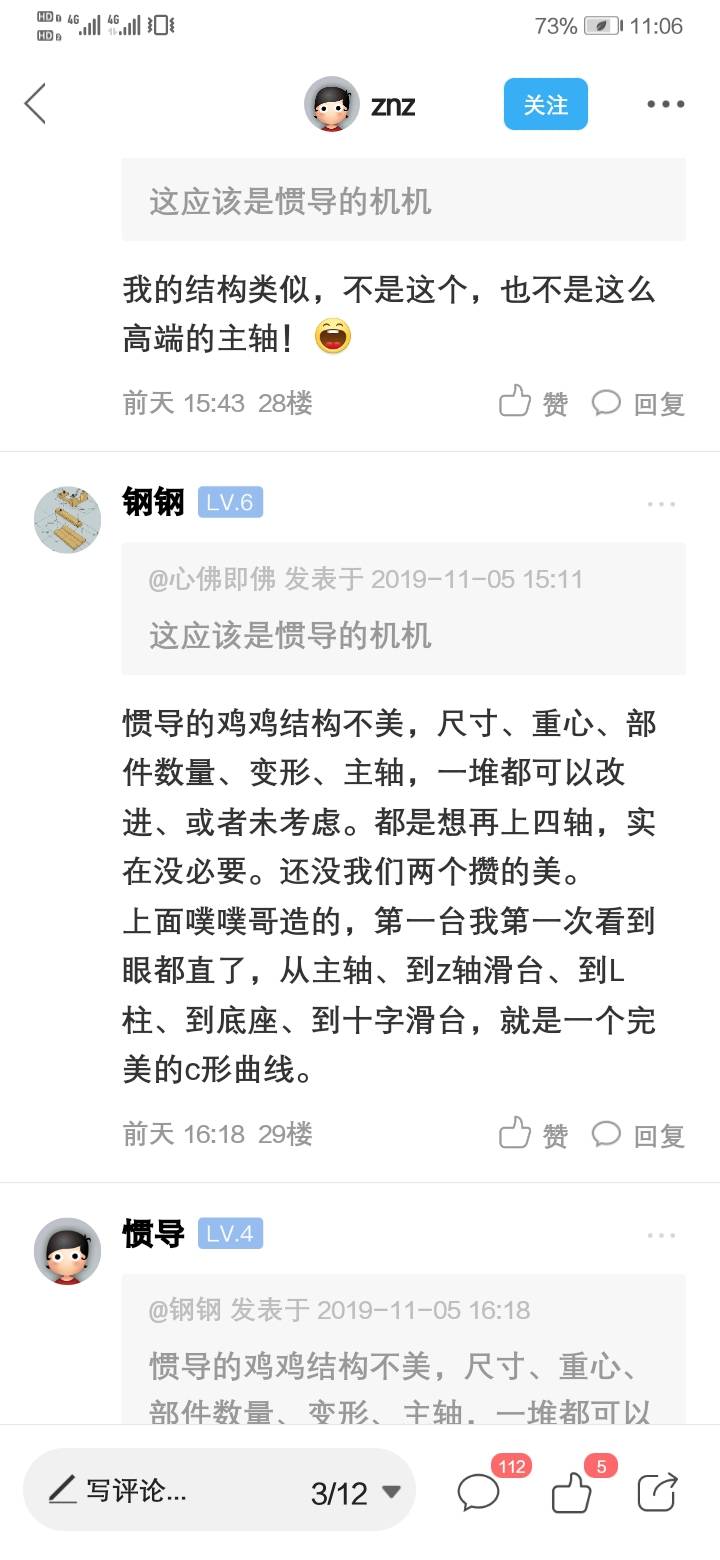Open znz's profile avatar in header

point(332,104)
